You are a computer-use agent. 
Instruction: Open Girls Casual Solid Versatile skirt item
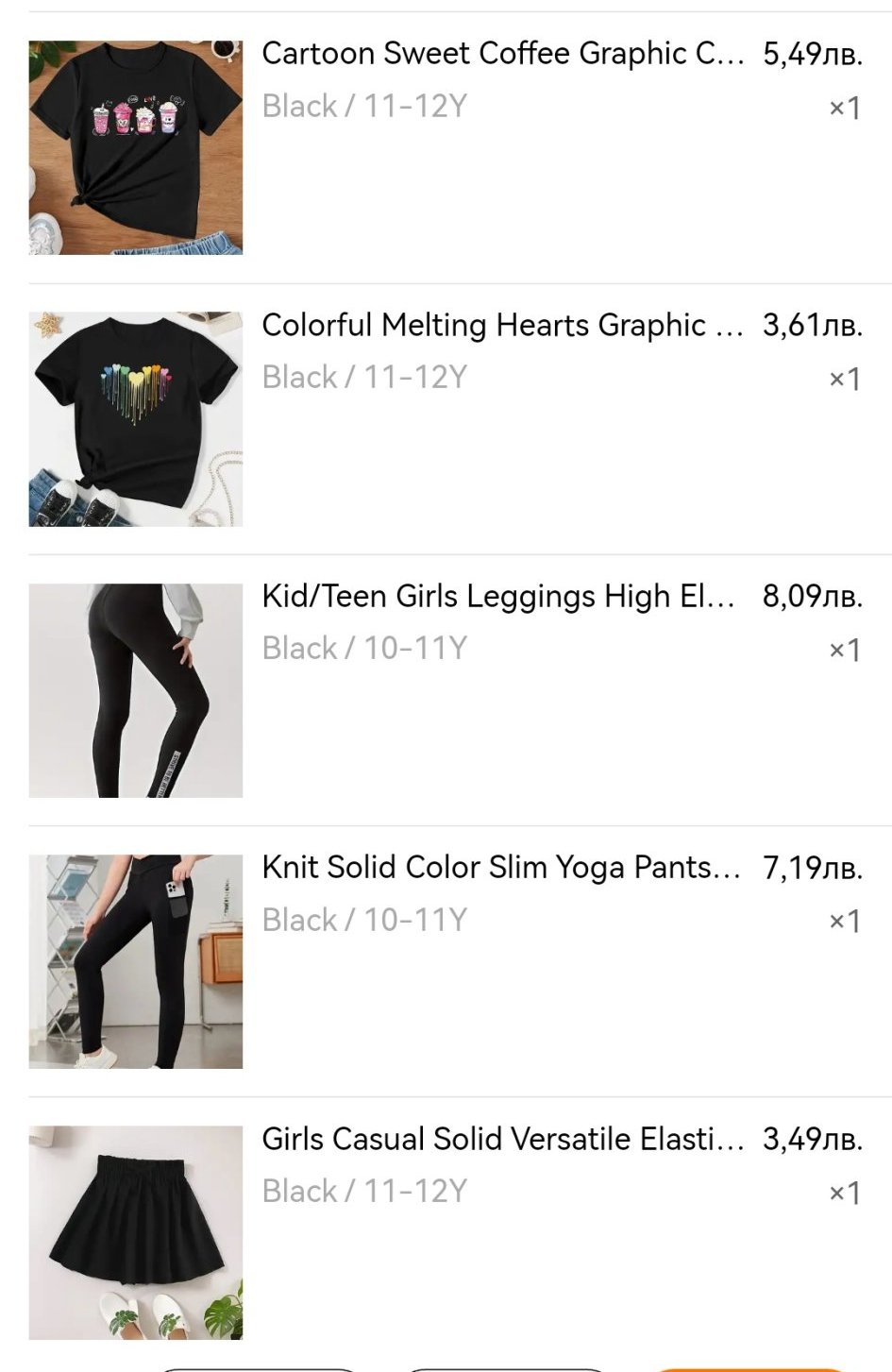(502, 1139)
